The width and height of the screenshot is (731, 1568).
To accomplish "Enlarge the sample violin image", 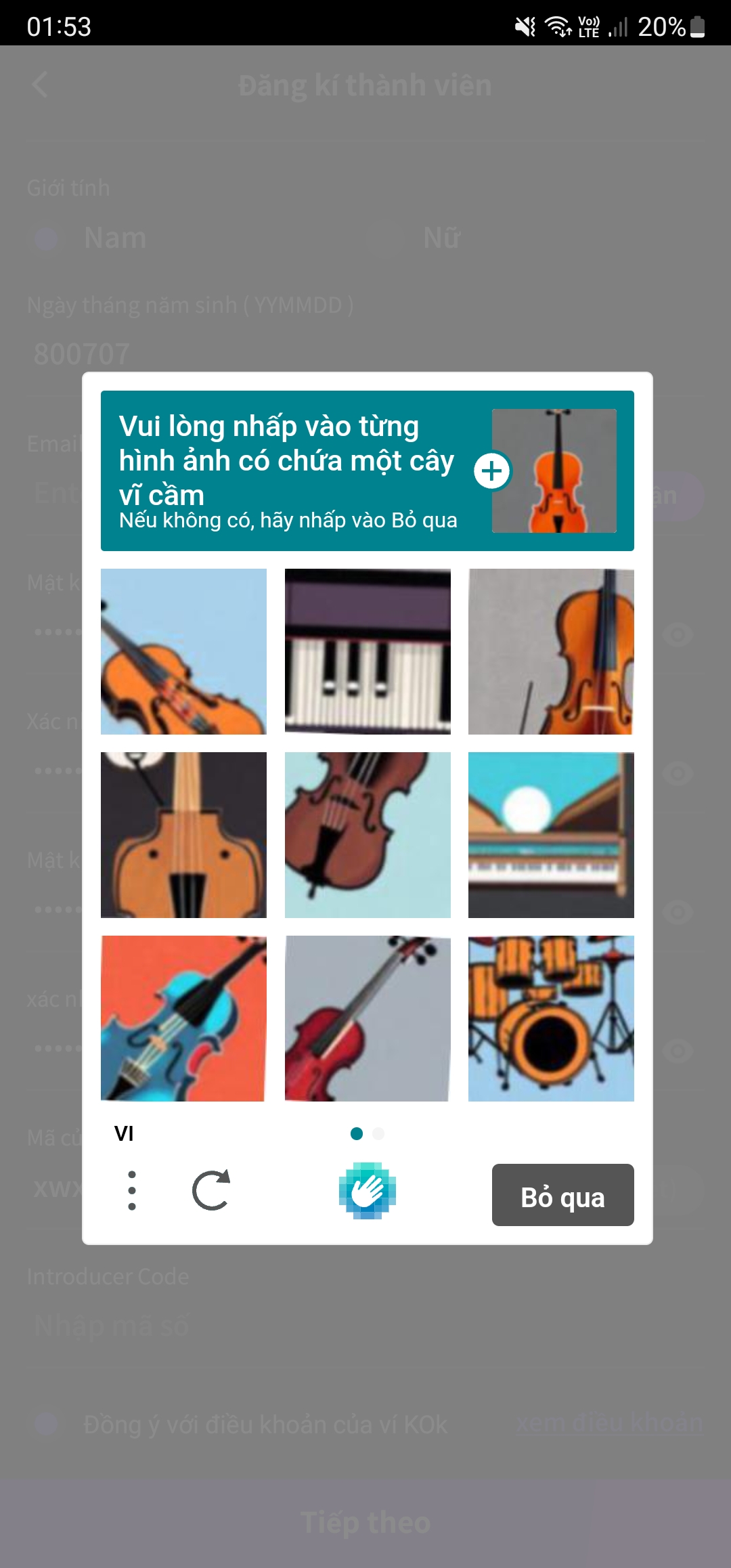I will (x=492, y=471).
